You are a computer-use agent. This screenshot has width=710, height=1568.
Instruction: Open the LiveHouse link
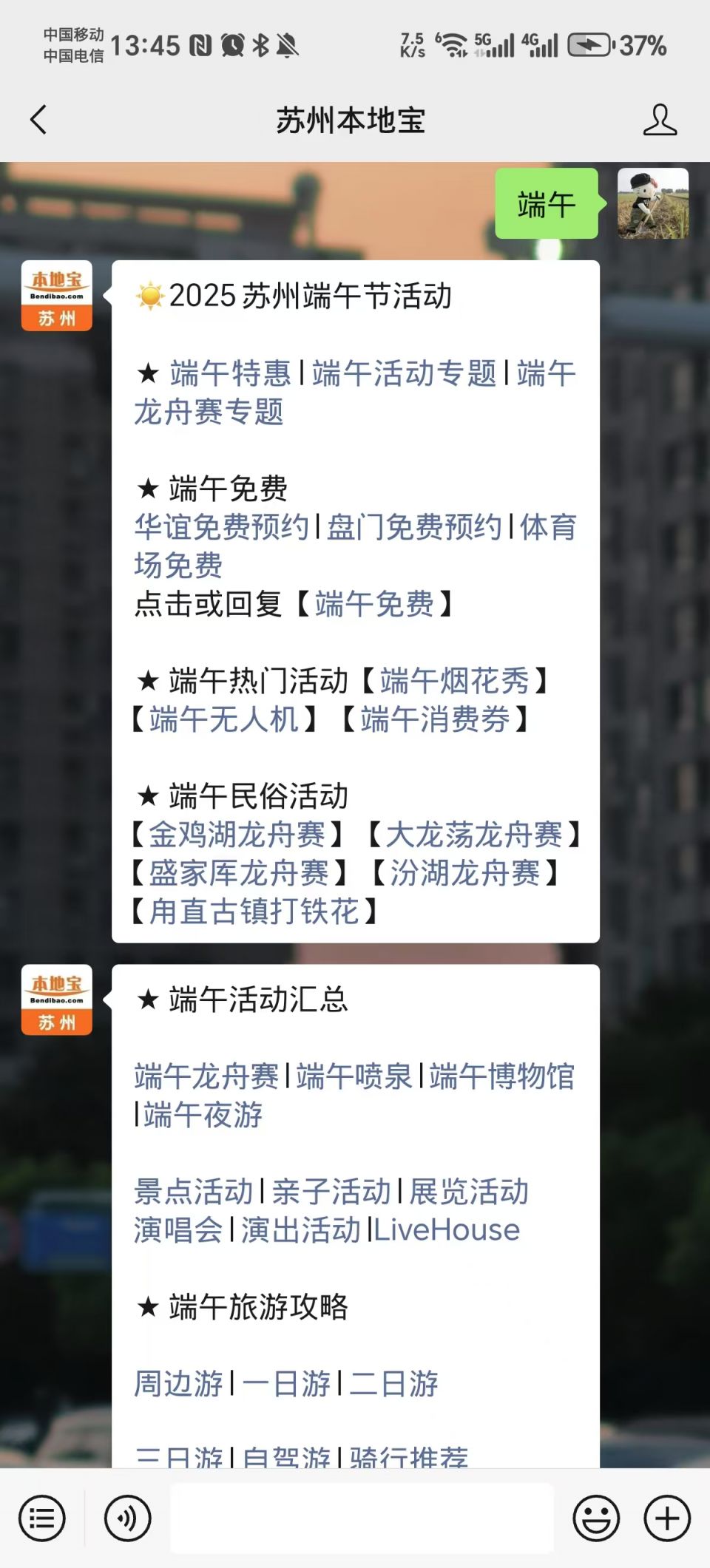pyautogui.click(x=447, y=1230)
